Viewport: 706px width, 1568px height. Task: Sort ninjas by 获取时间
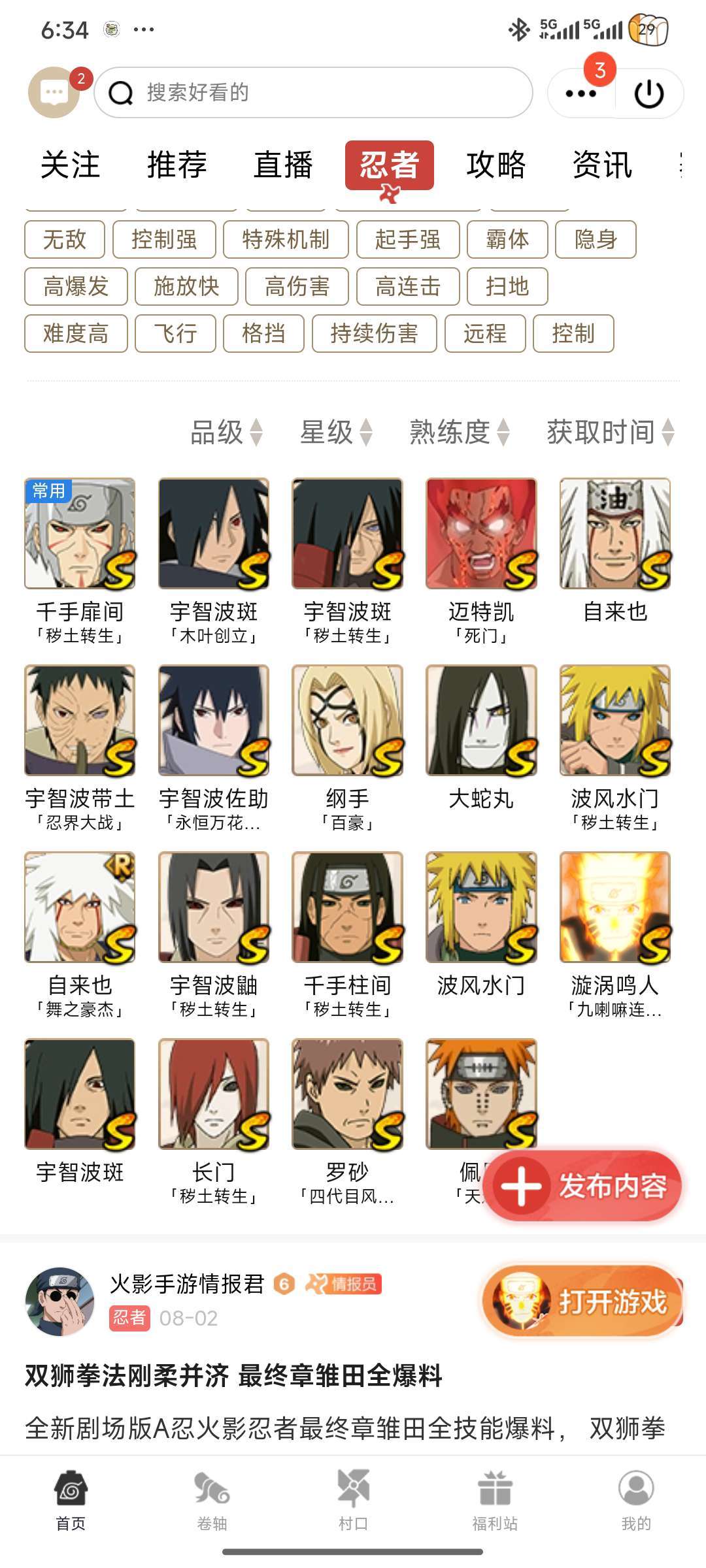tap(610, 432)
